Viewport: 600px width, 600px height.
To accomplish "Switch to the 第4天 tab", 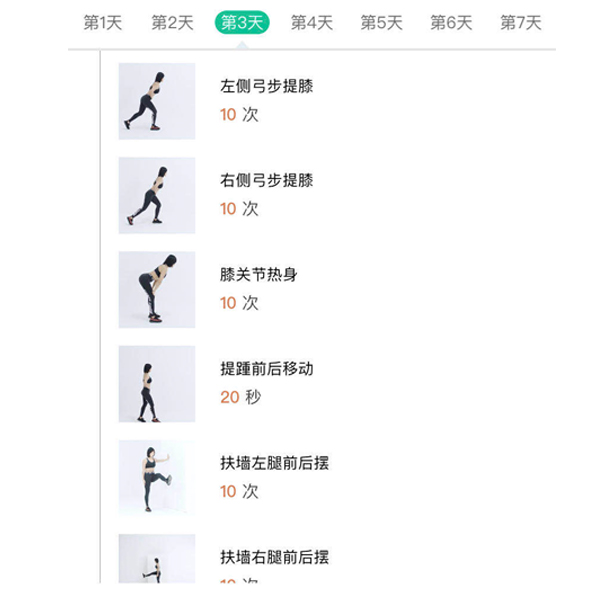I will pos(312,23).
